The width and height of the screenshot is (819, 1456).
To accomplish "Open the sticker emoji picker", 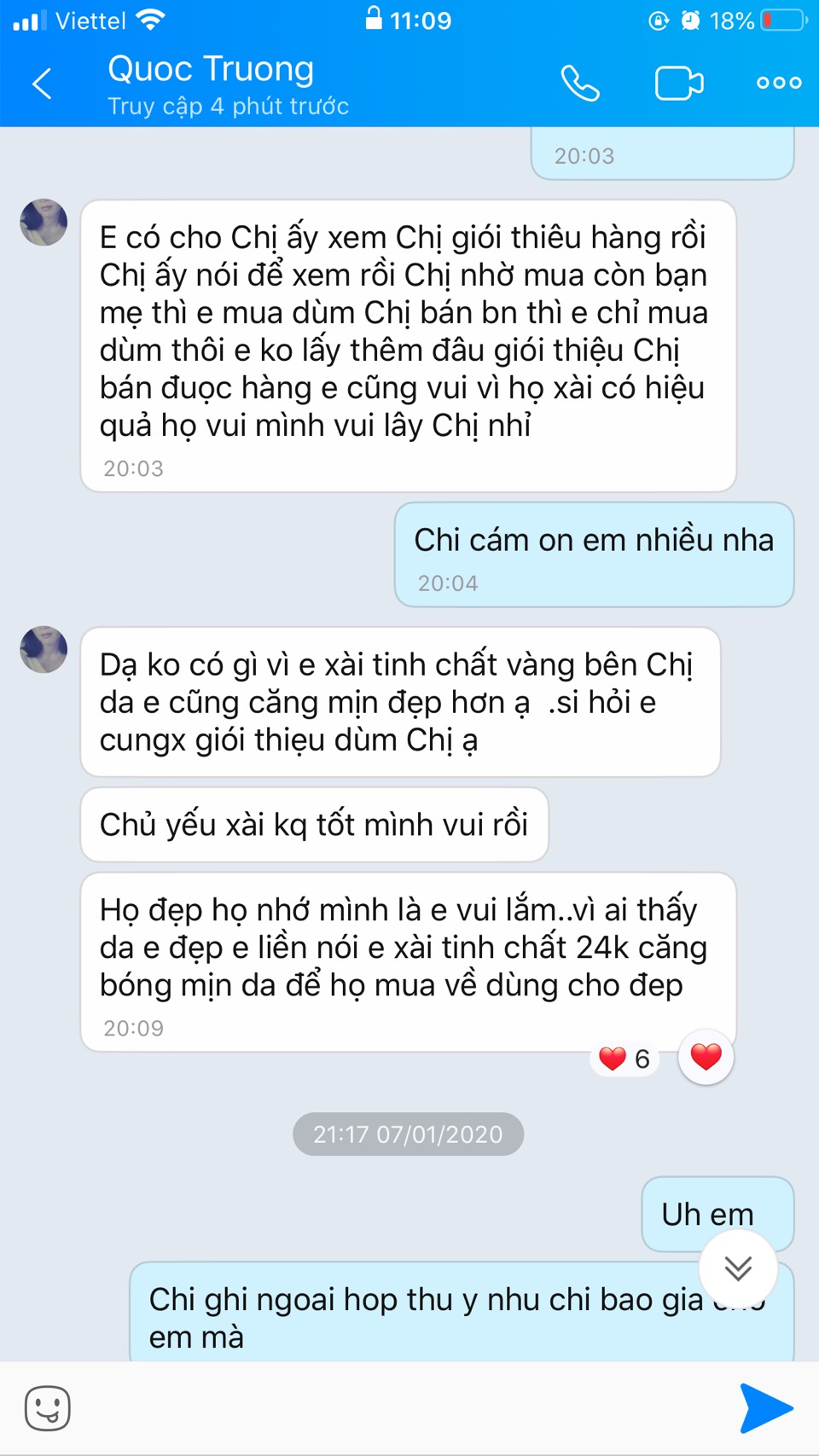I will [x=48, y=1408].
